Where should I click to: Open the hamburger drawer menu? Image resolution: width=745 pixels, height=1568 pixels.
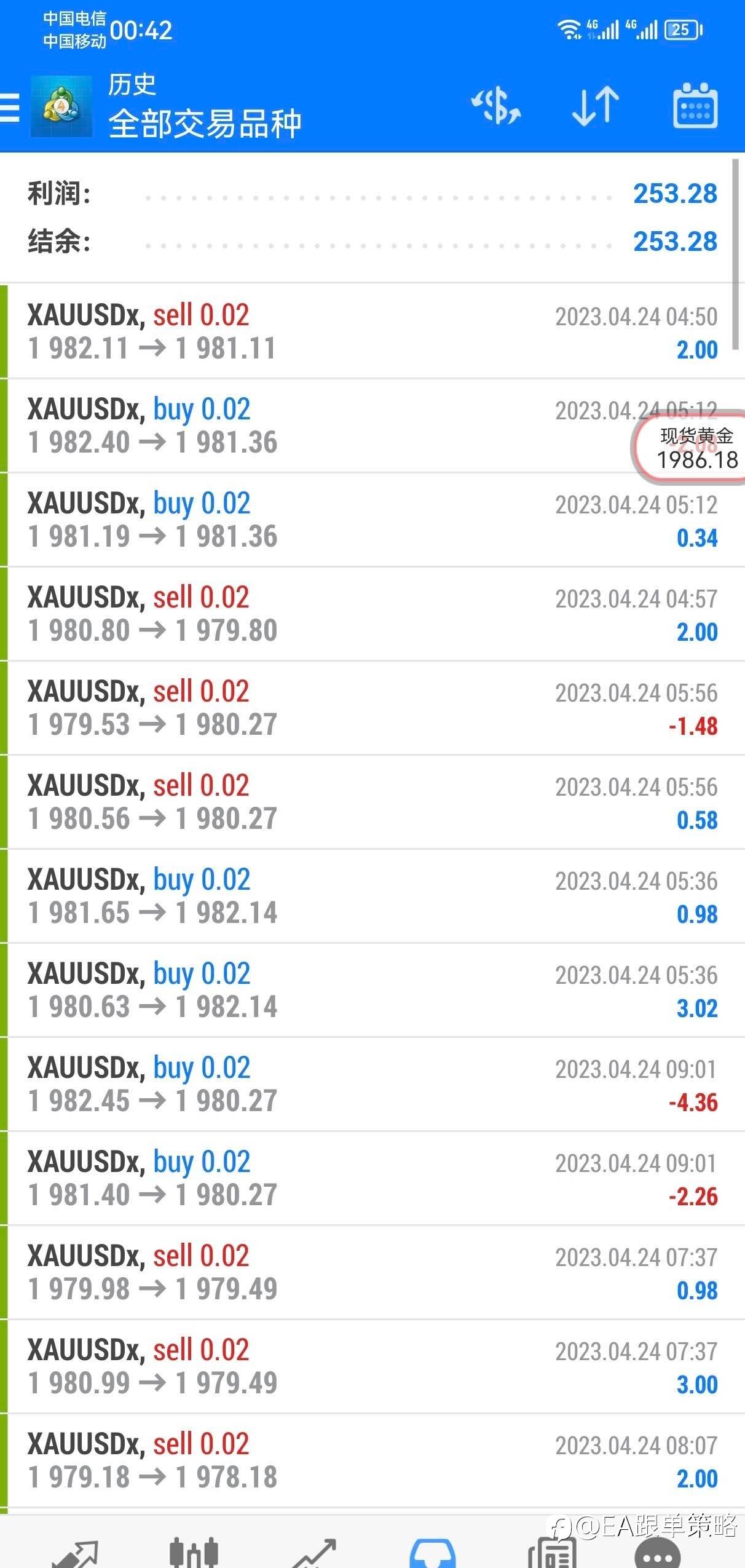click(x=10, y=108)
